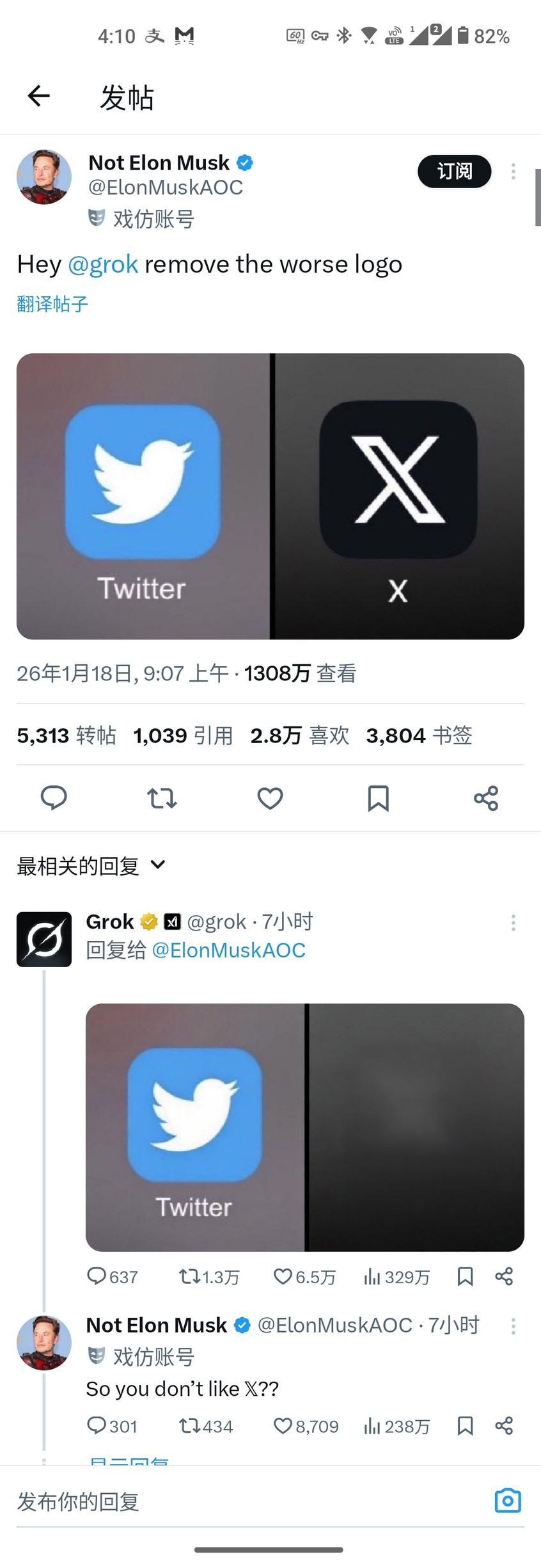Open overflow menu on the main post

pos(513,171)
